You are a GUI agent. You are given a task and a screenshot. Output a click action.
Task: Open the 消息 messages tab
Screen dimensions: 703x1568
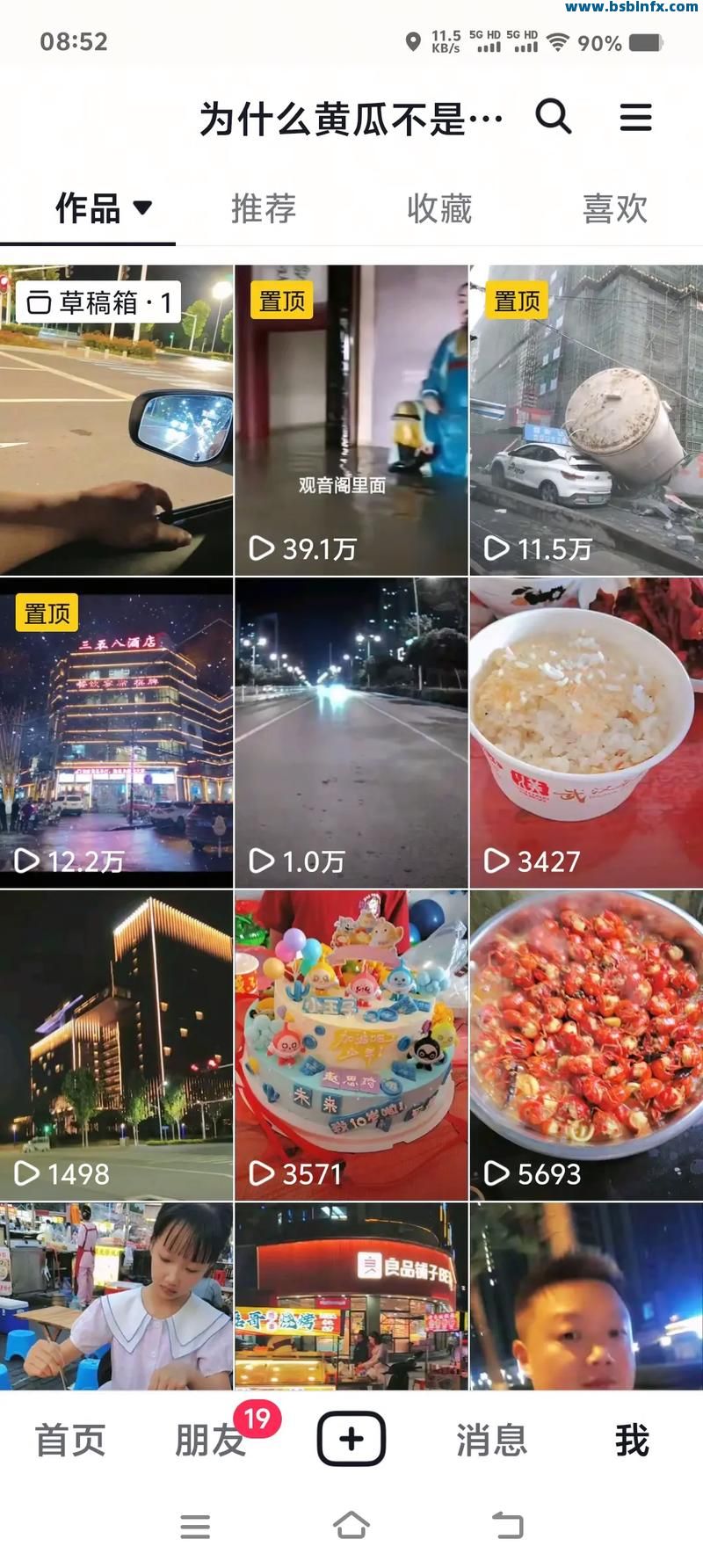coord(491,1441)
